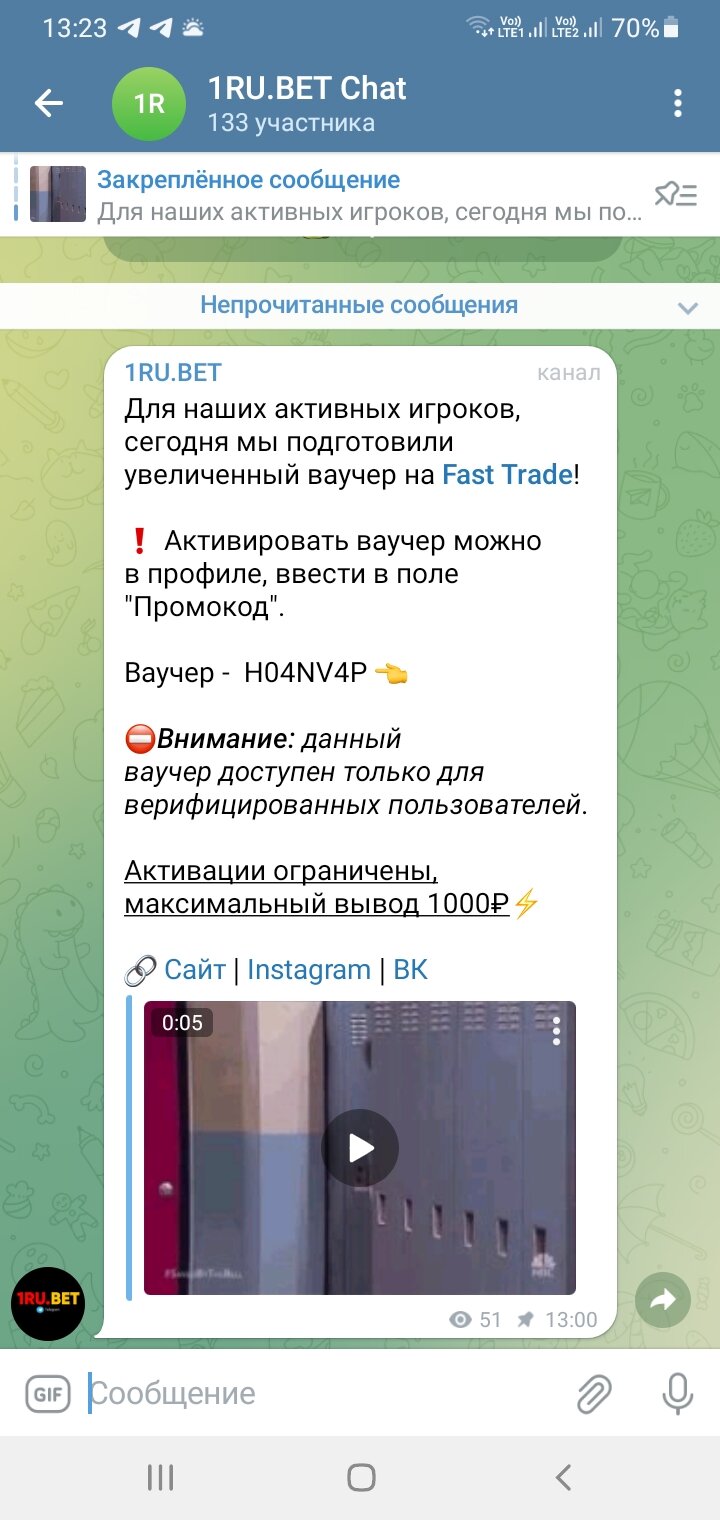Screen dimensions: 720x1520
Task: Open the chat overflow menu
Action: point(678,103)
